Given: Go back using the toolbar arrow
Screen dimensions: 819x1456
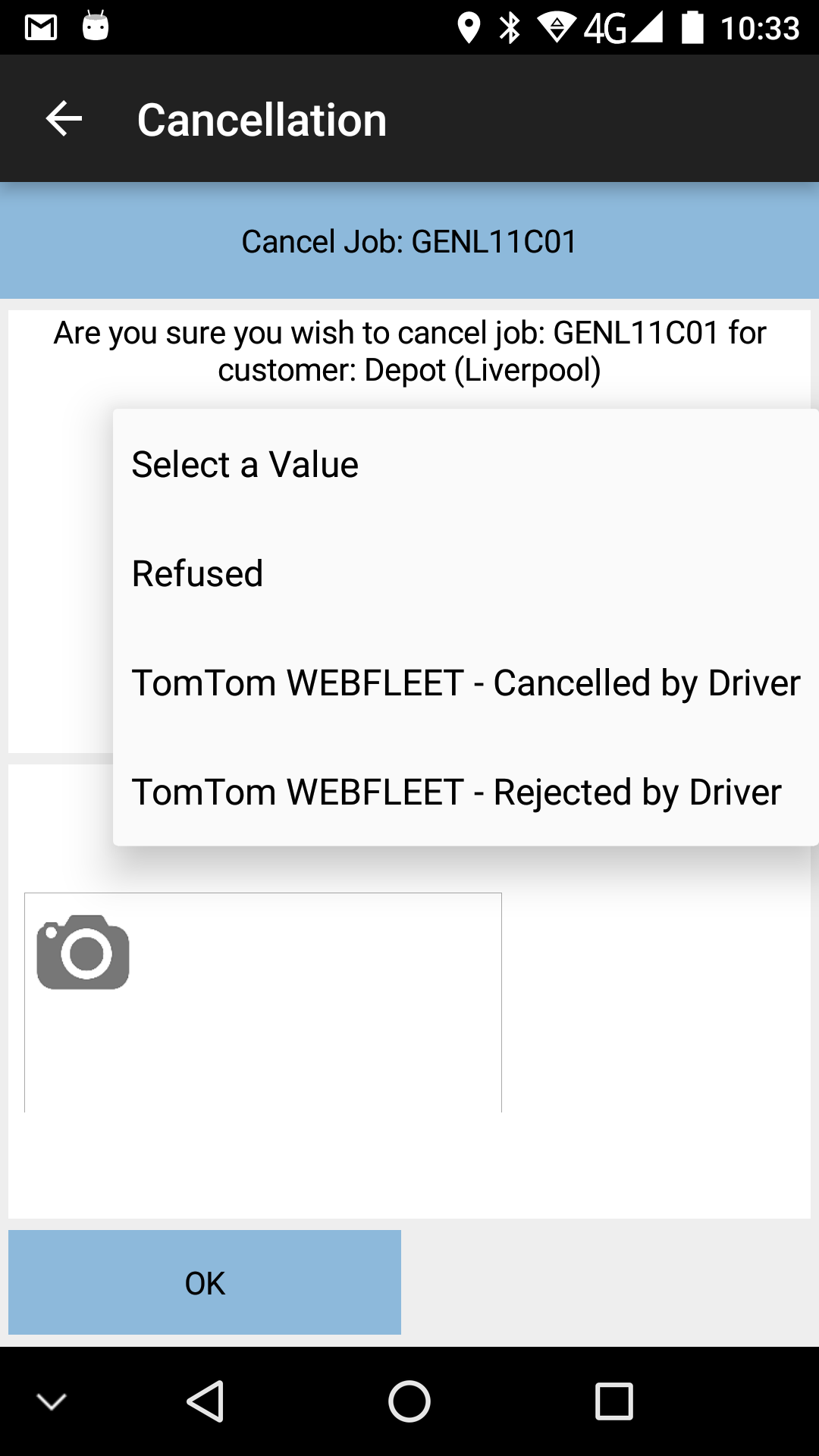Looking at the screenshot, I should 64,119.
